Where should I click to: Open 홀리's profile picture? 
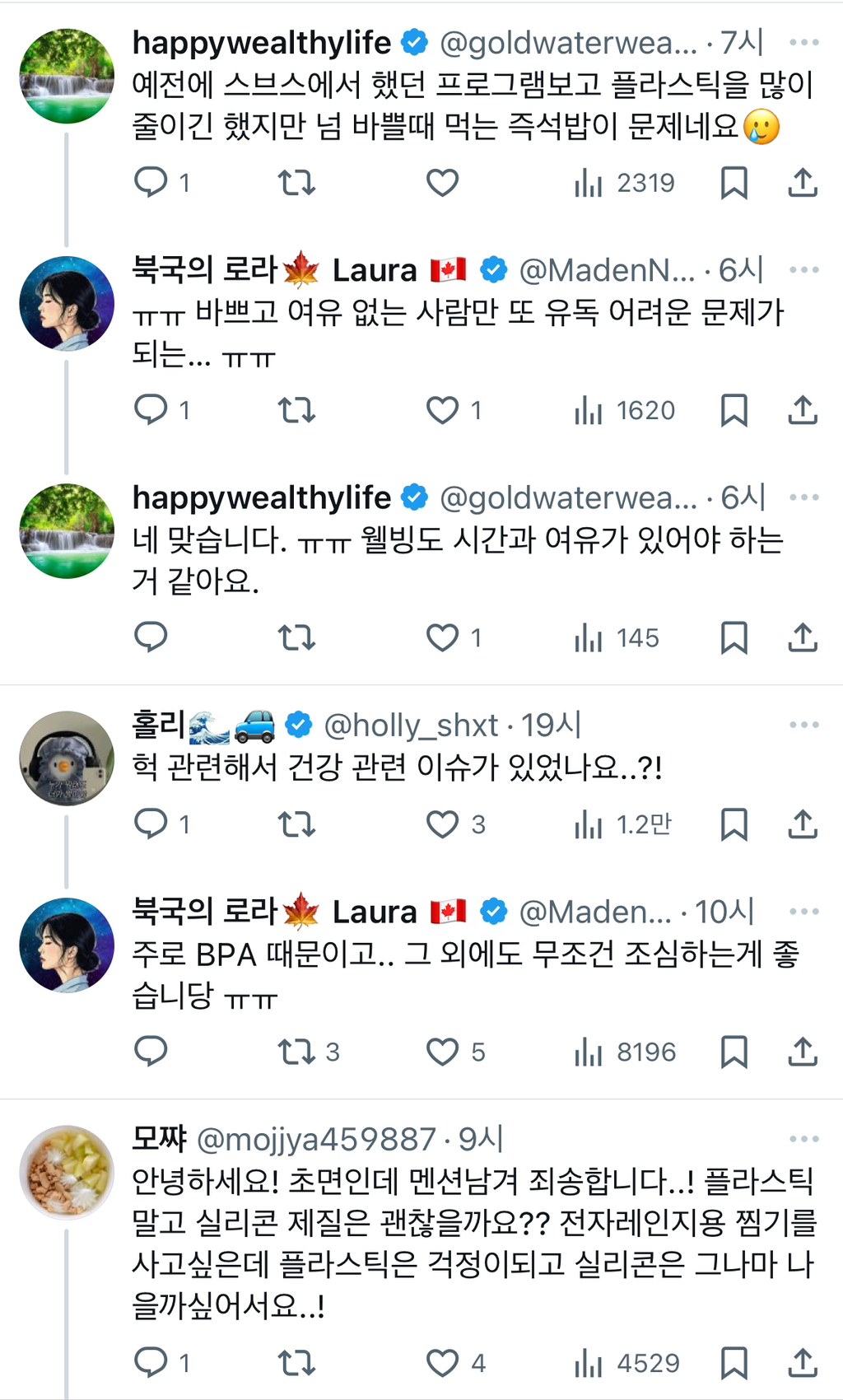[67, 758]
